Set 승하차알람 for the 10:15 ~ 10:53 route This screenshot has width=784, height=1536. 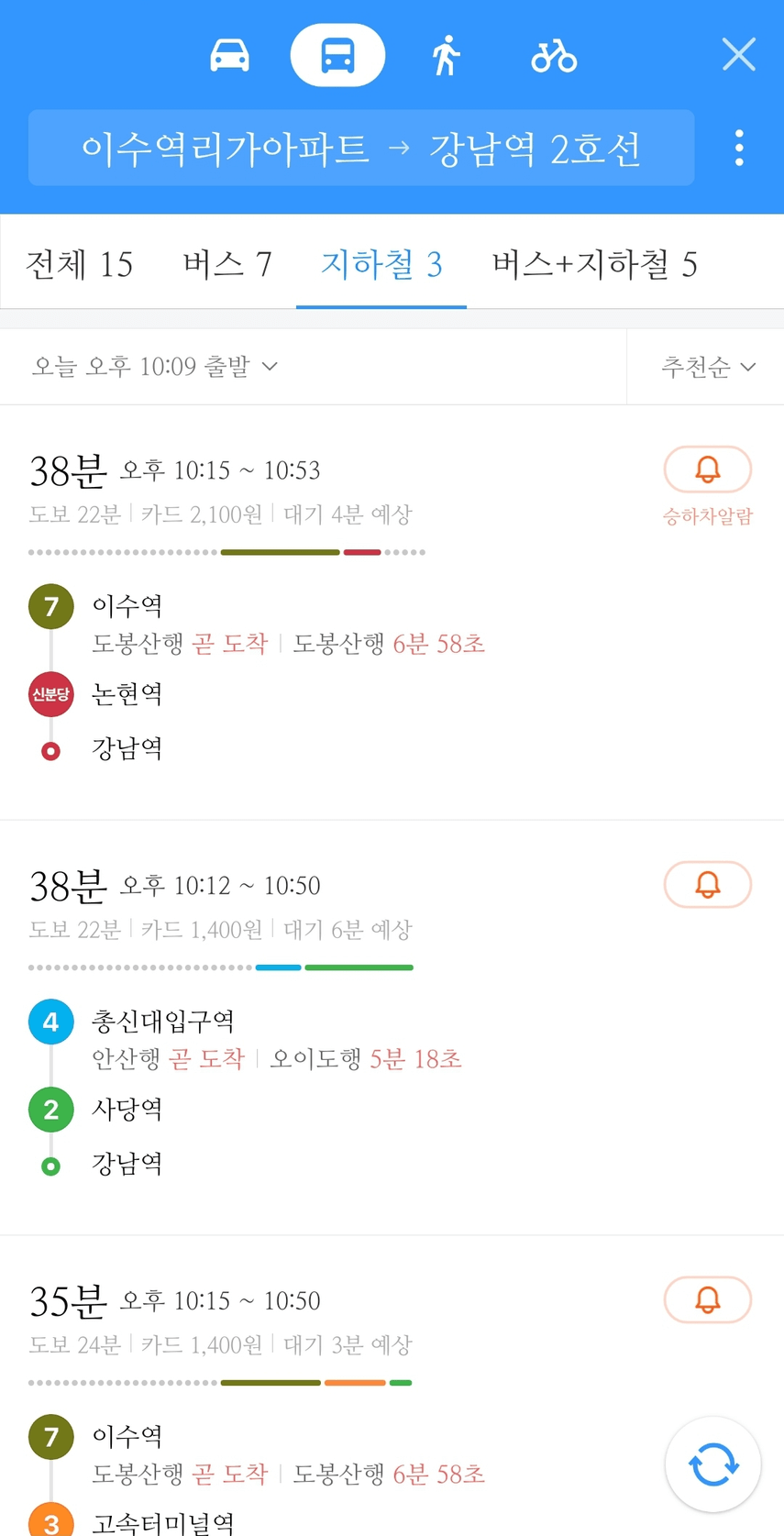click(x=708, y=486)
